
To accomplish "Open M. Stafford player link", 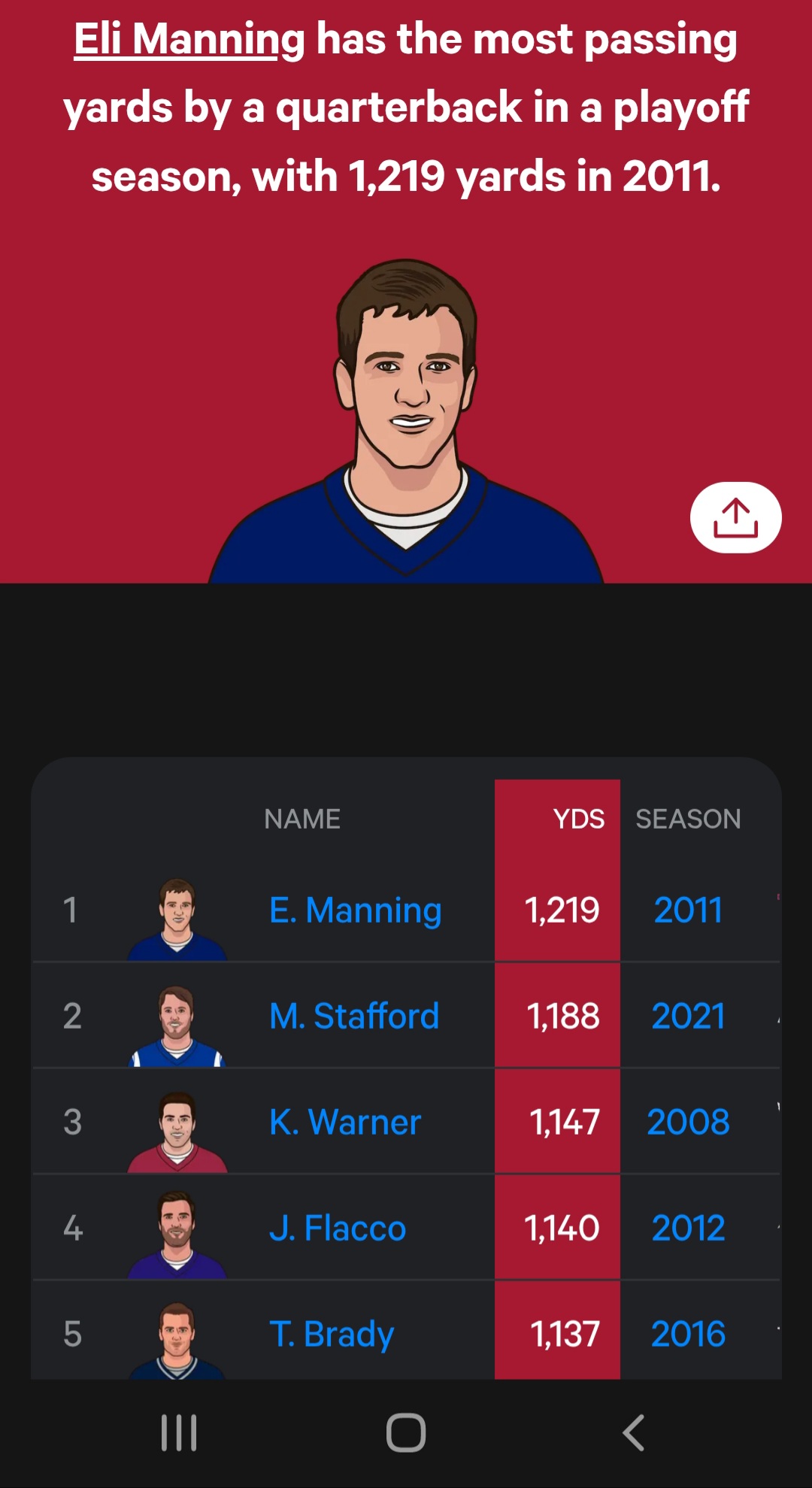I will (x=354, y=1017).
